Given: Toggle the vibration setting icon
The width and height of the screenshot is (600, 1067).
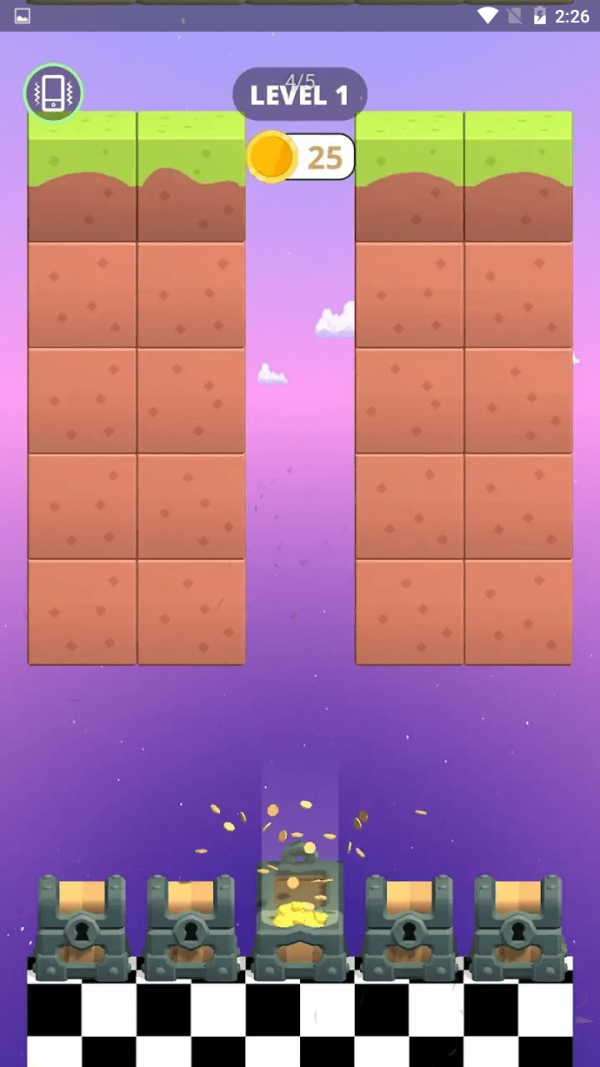Looking at the screenshot, I should pyautogui.click(x=53, y=93).
